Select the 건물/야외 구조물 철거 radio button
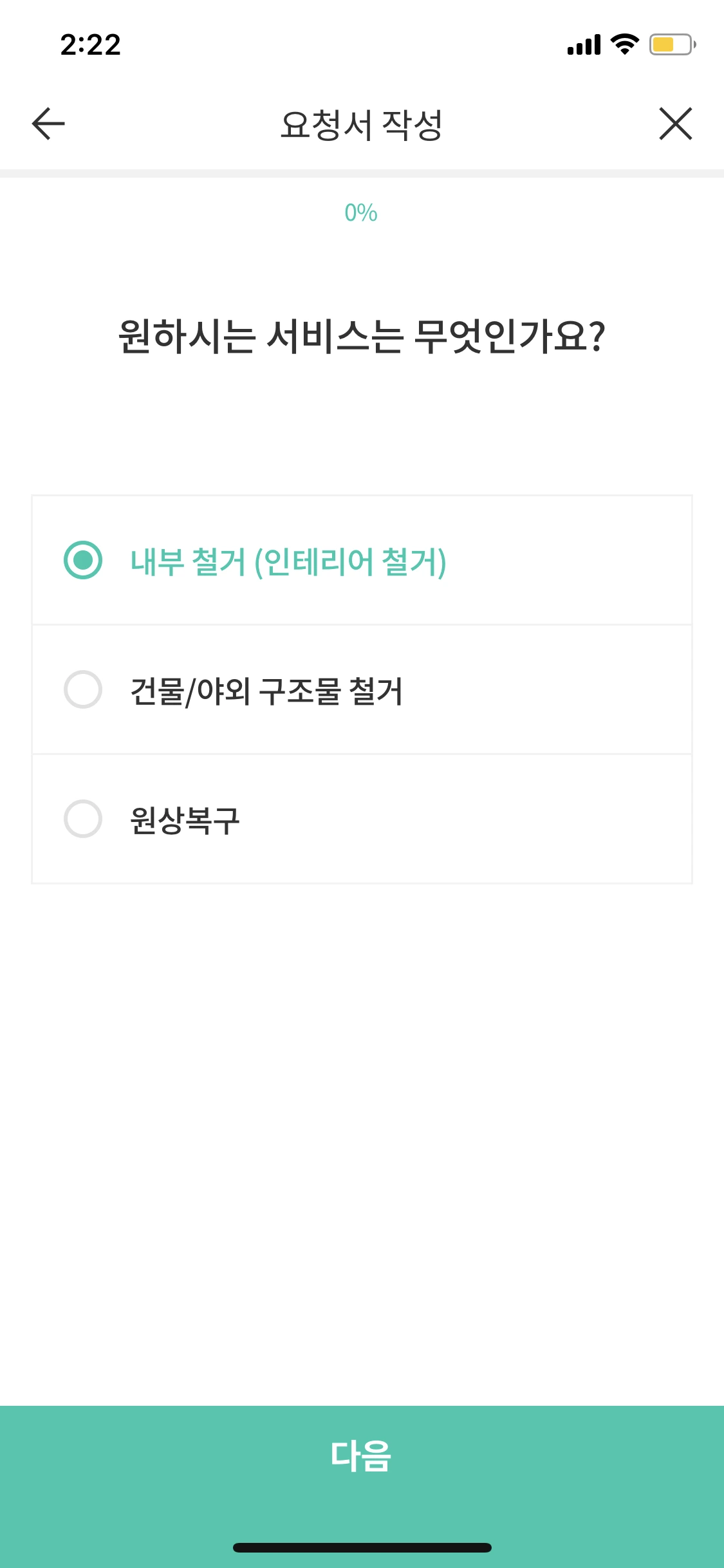 82,689
